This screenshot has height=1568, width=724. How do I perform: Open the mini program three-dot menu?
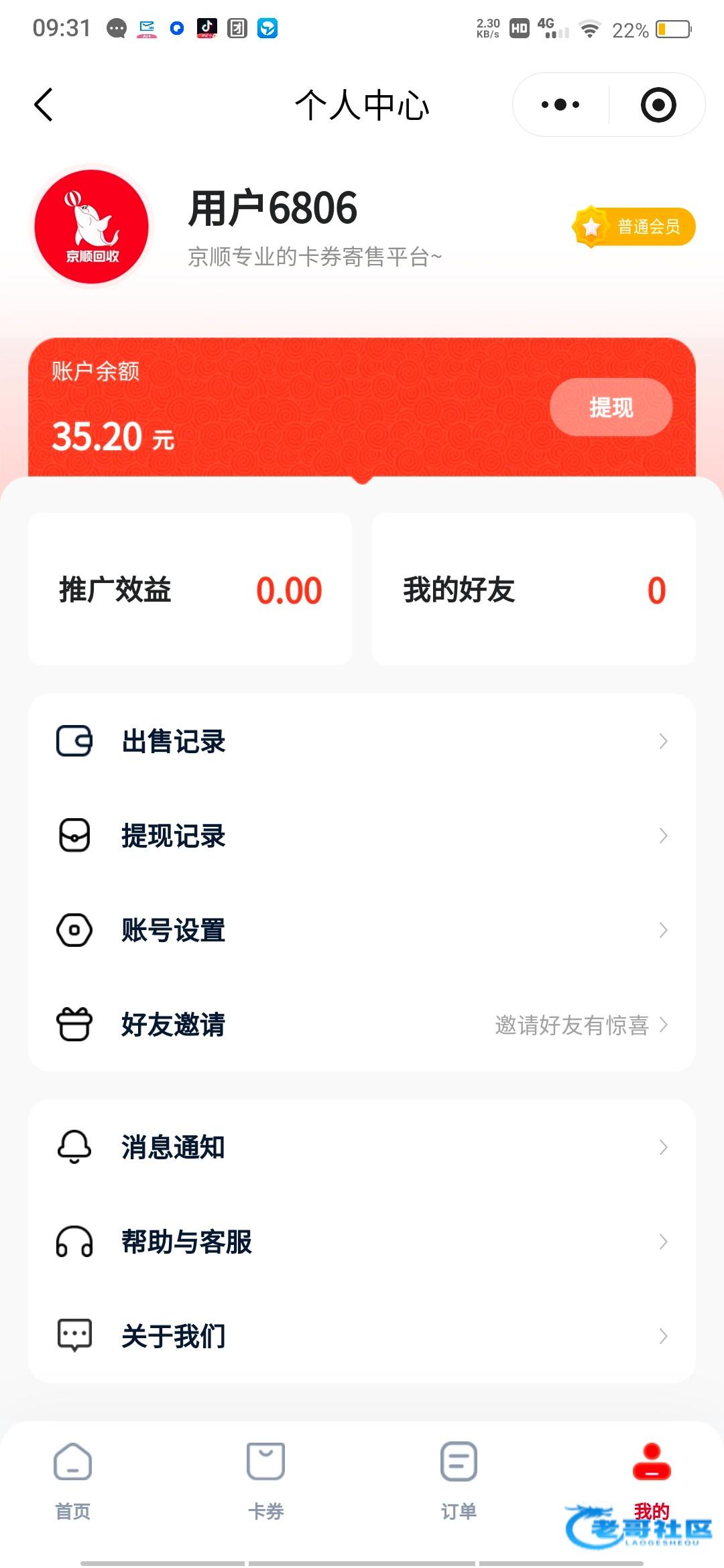point(560,105)
